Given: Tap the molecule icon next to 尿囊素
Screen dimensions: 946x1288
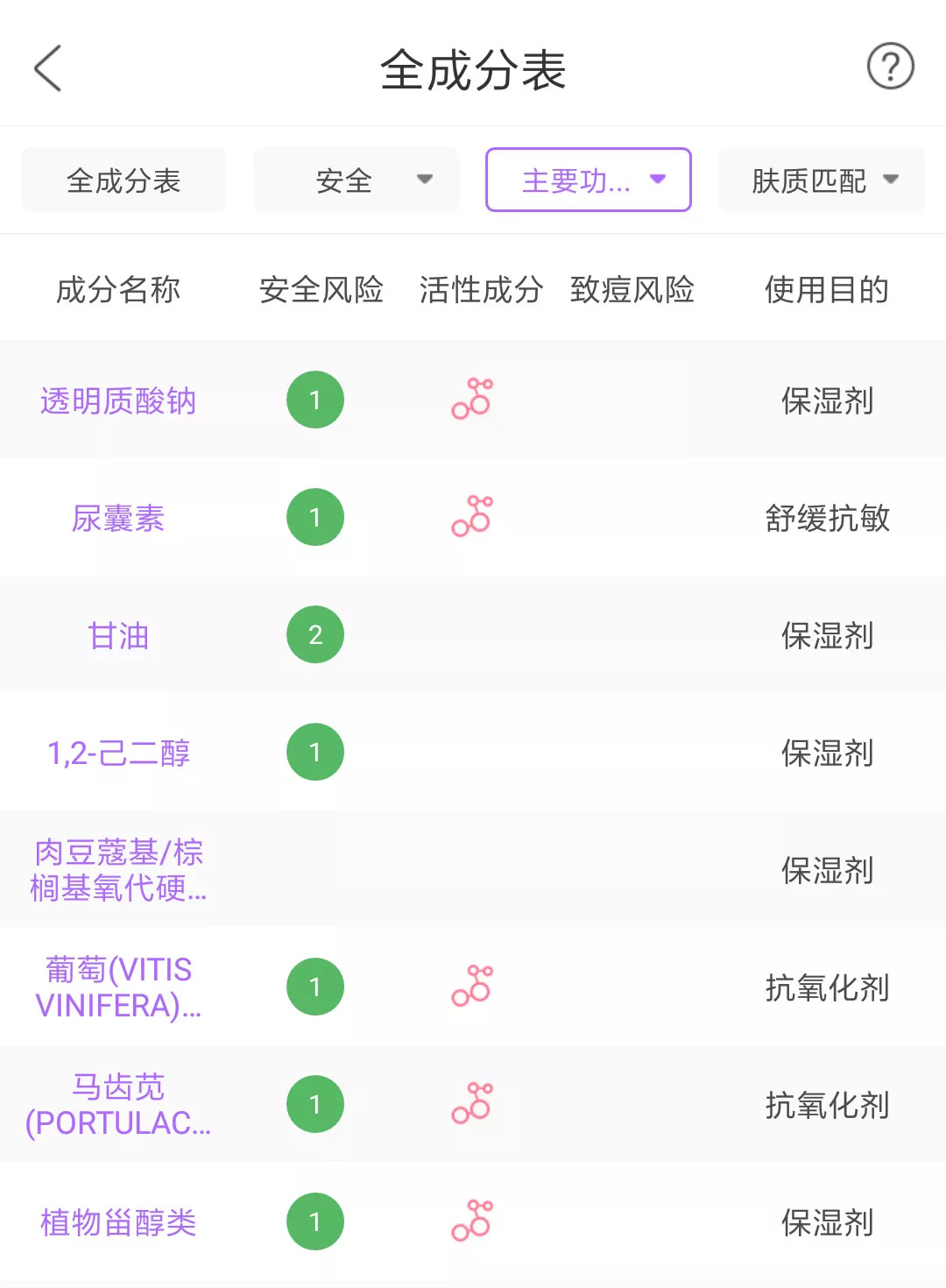Looking at the screenshot, I should coord(471,517).
